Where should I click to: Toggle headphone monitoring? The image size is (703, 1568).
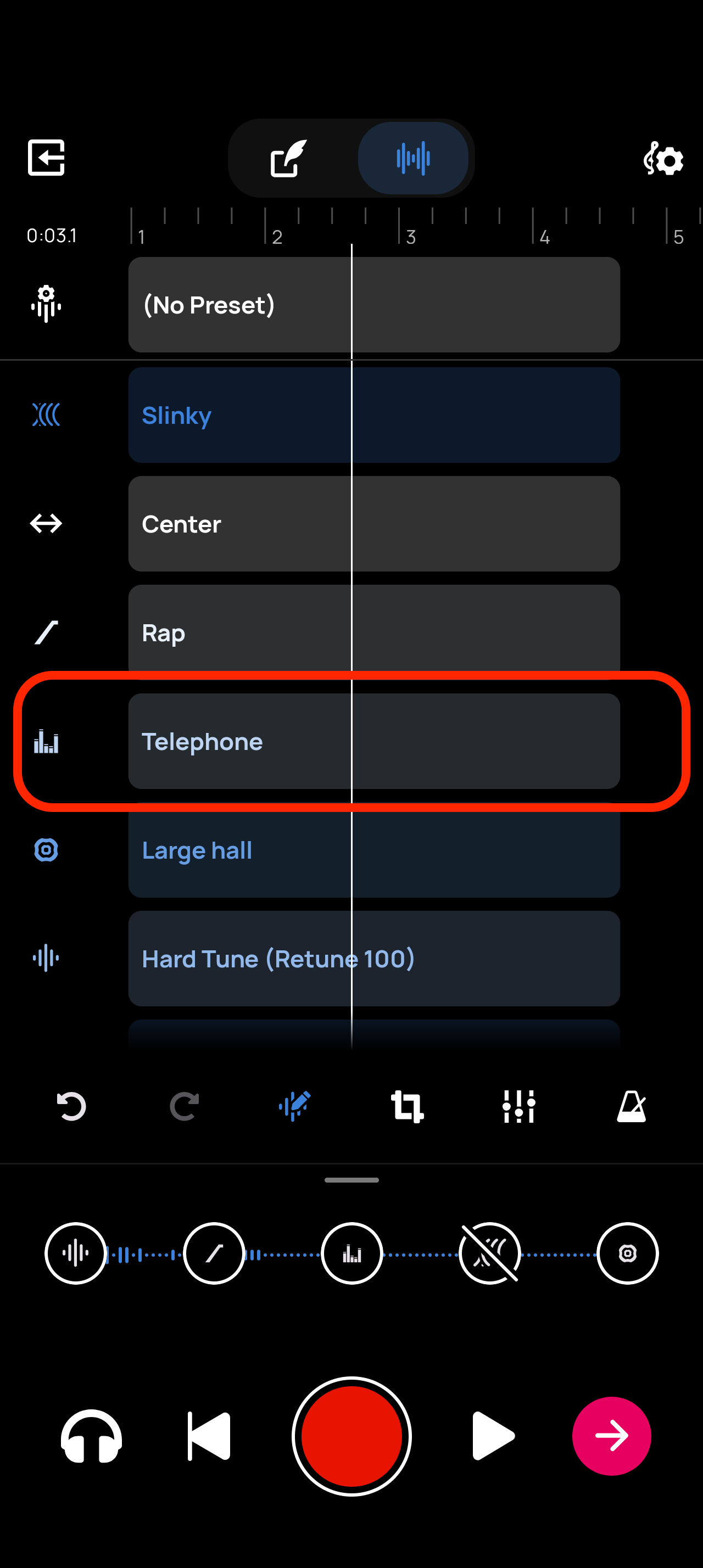pyautogui.click(x=91, y=1436)
